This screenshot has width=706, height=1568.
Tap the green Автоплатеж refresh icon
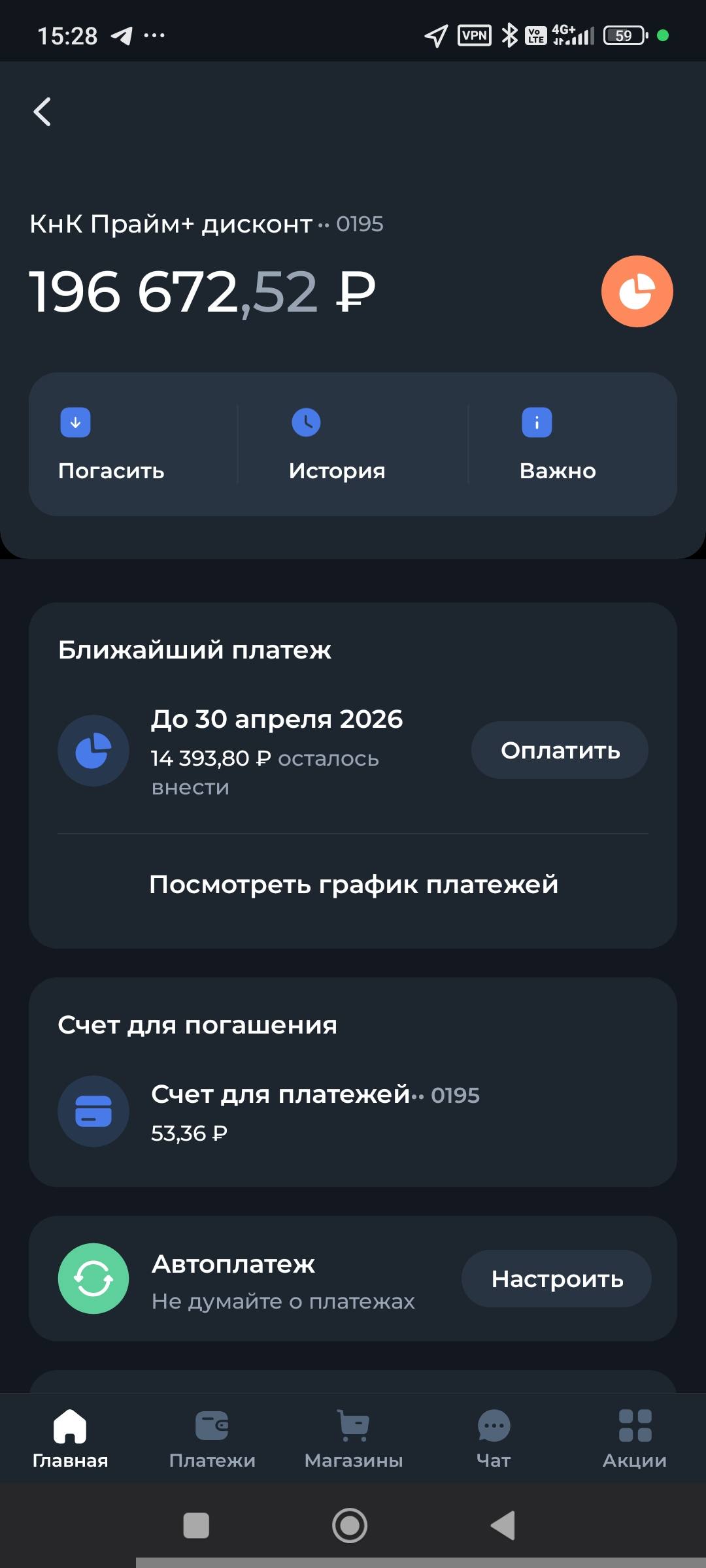tap(93, 1279)
